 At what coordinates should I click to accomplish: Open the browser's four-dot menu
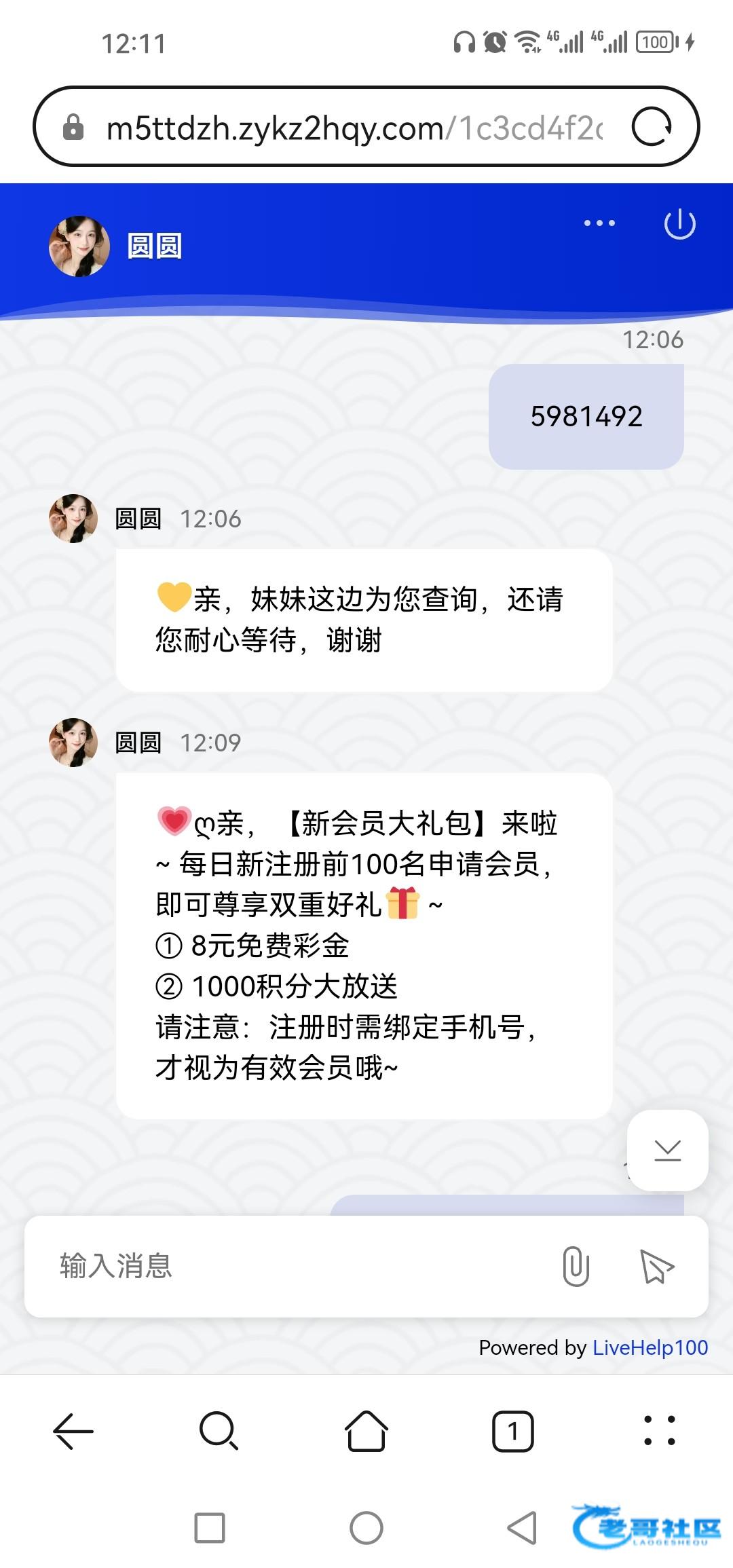pos(659,1431)
